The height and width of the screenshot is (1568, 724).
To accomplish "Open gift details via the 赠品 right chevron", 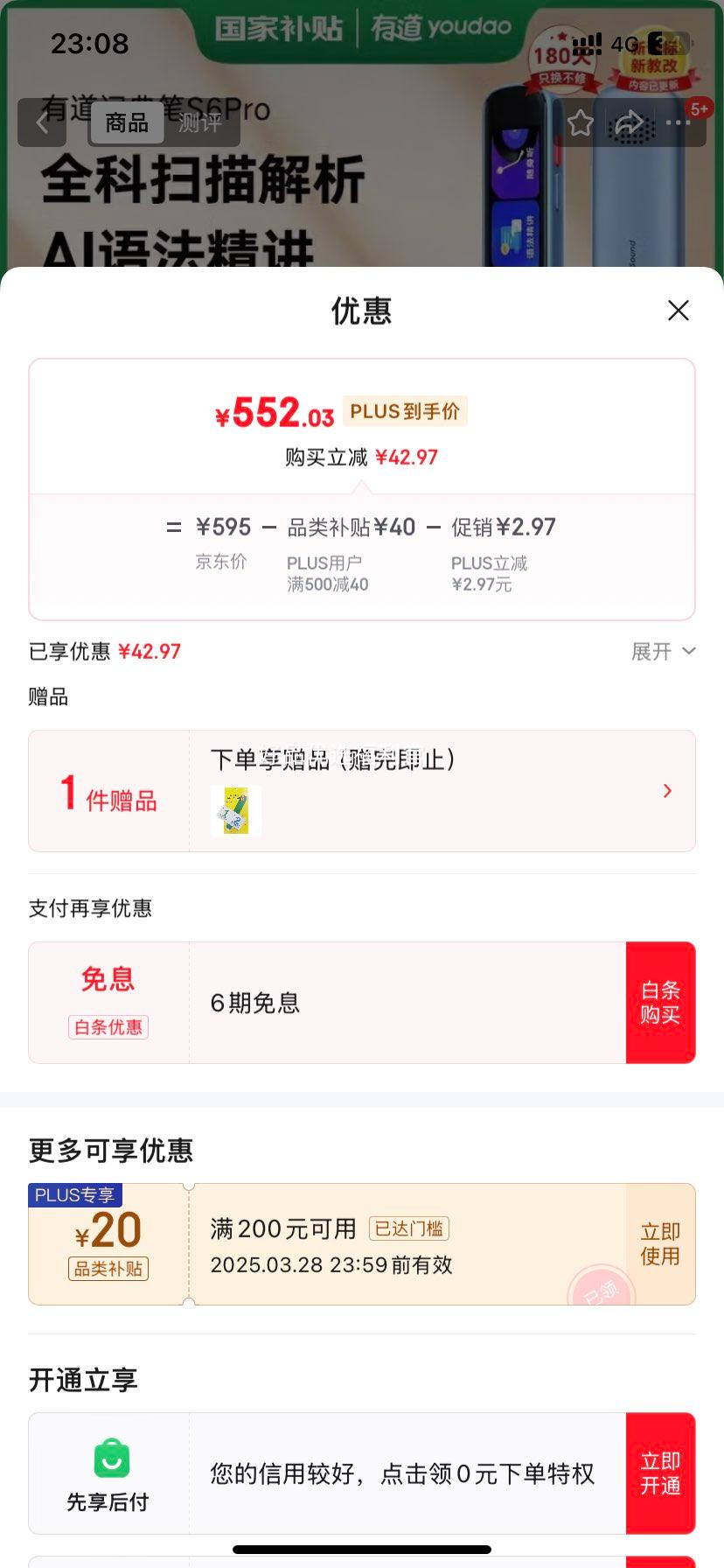I will (x=666, y=790).
